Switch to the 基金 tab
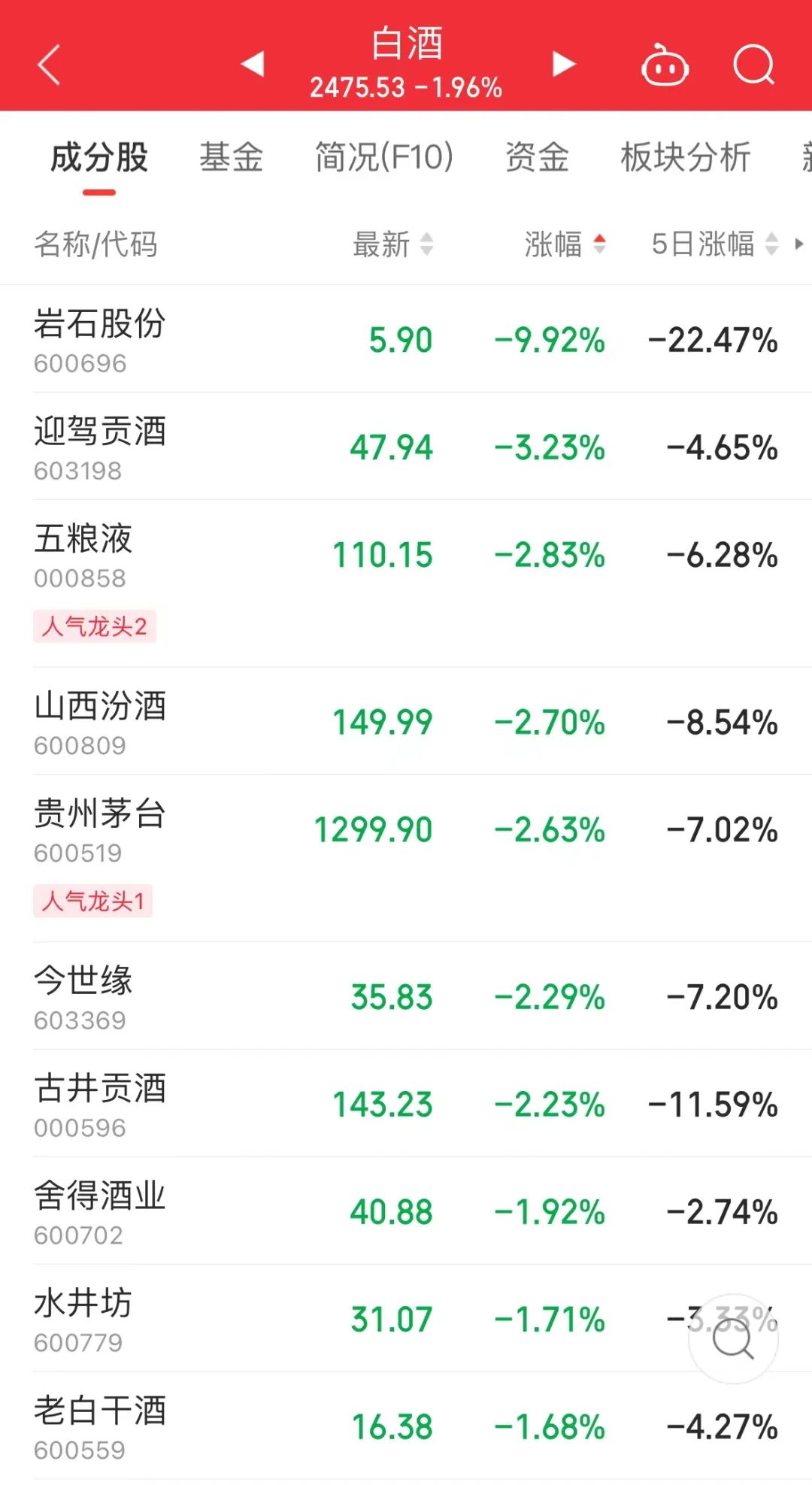The image size is (812, 1485). [231, 158]
